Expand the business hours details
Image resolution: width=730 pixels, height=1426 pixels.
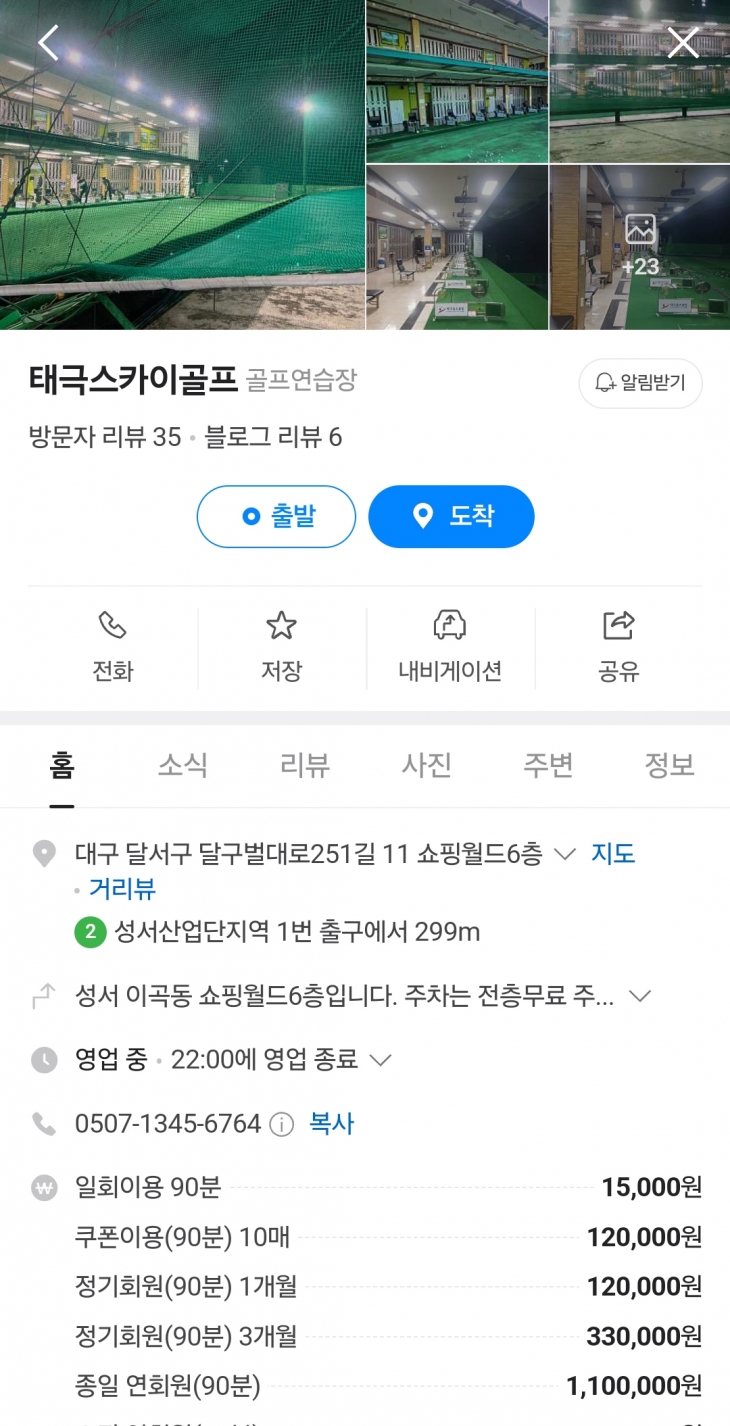380,1060
